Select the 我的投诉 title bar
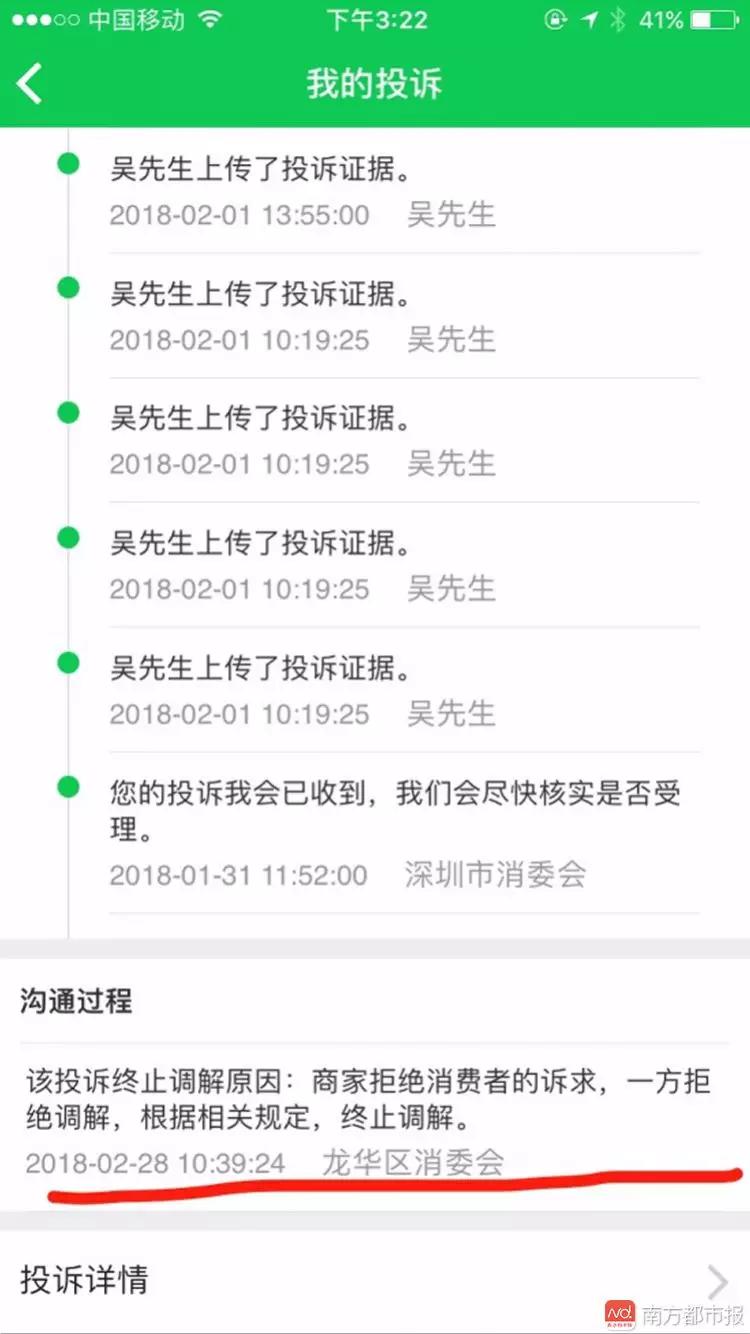 coord(375,85)
